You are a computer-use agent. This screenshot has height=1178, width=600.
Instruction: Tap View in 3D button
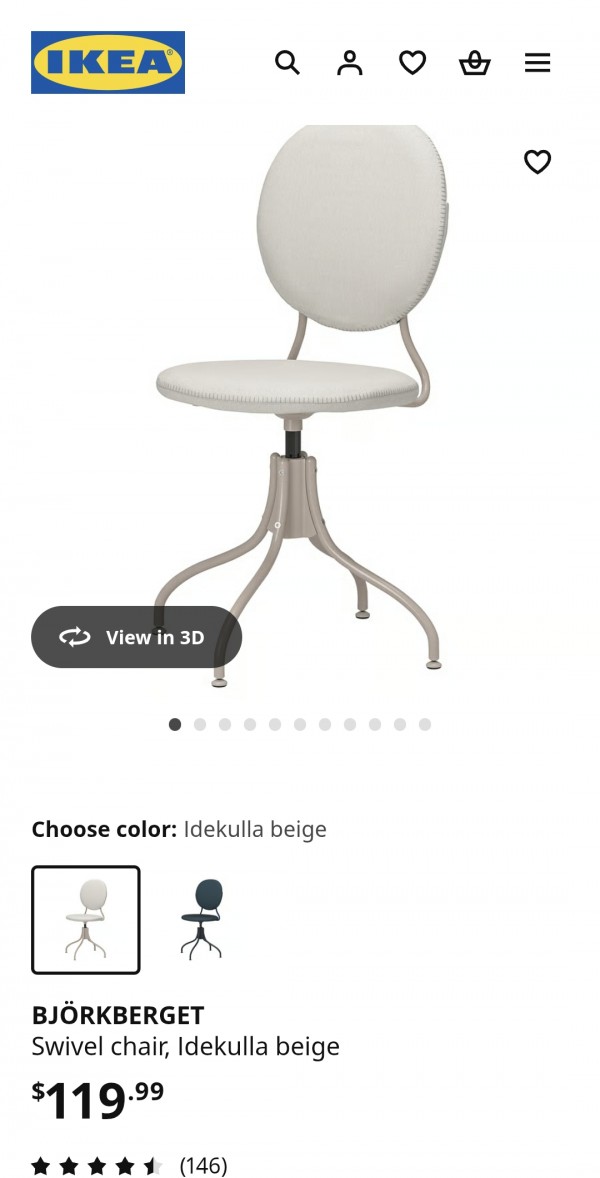137,637
